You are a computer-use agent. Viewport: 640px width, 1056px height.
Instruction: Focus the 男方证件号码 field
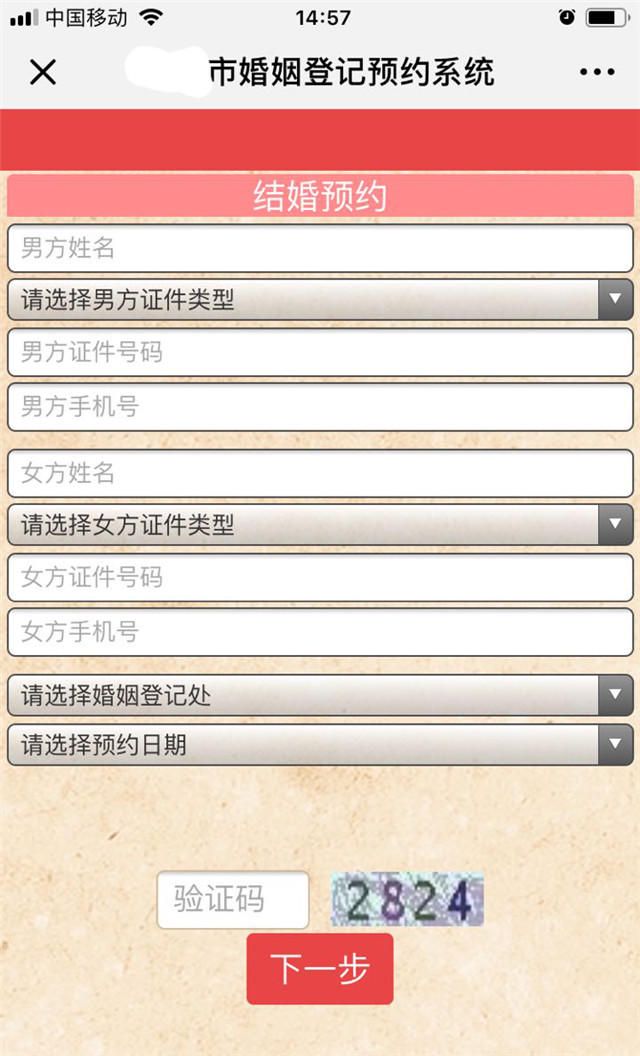[x=320, y=352]
